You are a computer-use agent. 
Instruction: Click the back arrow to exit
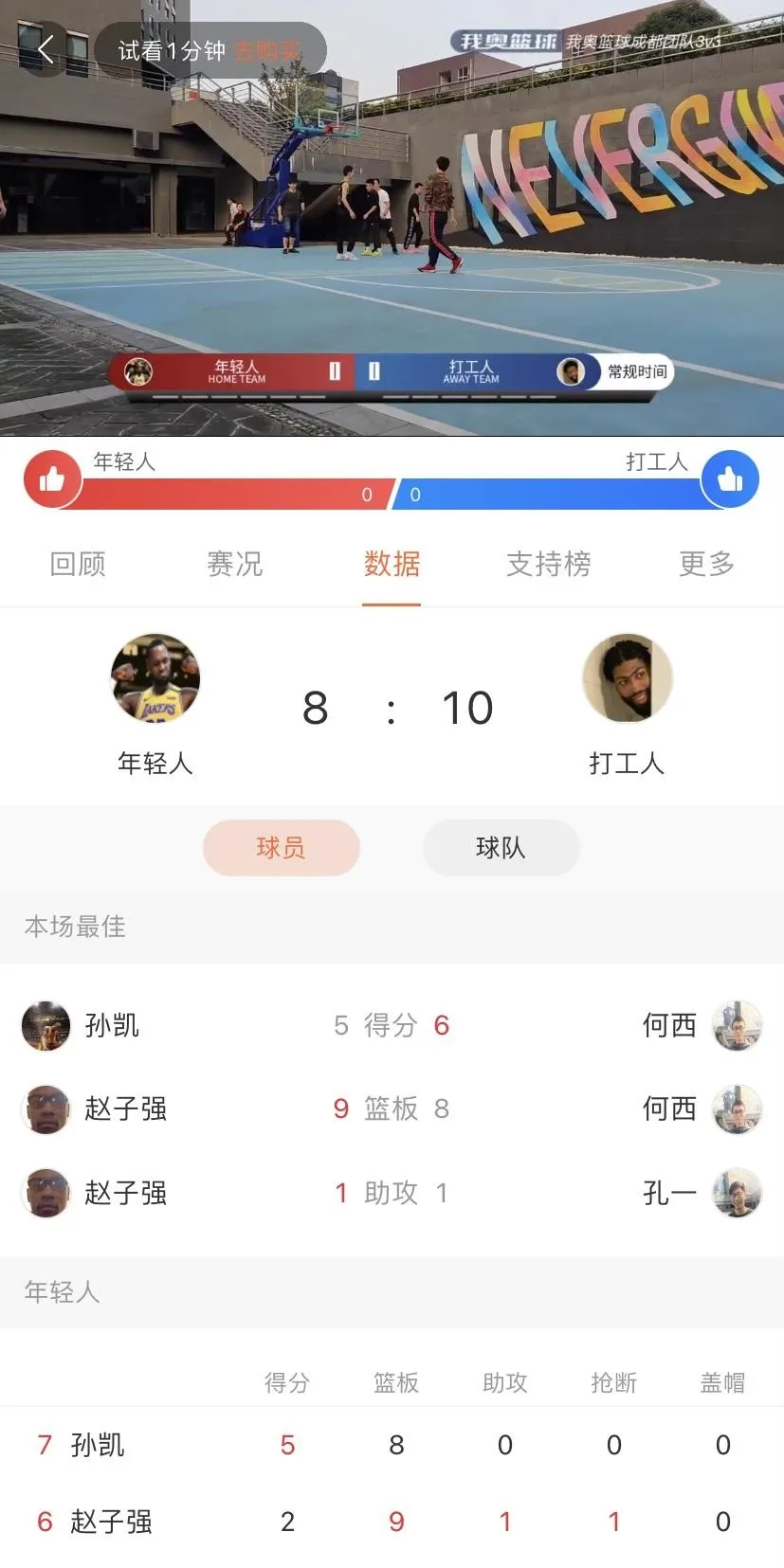pyautogui.click(x=45, y=49)
